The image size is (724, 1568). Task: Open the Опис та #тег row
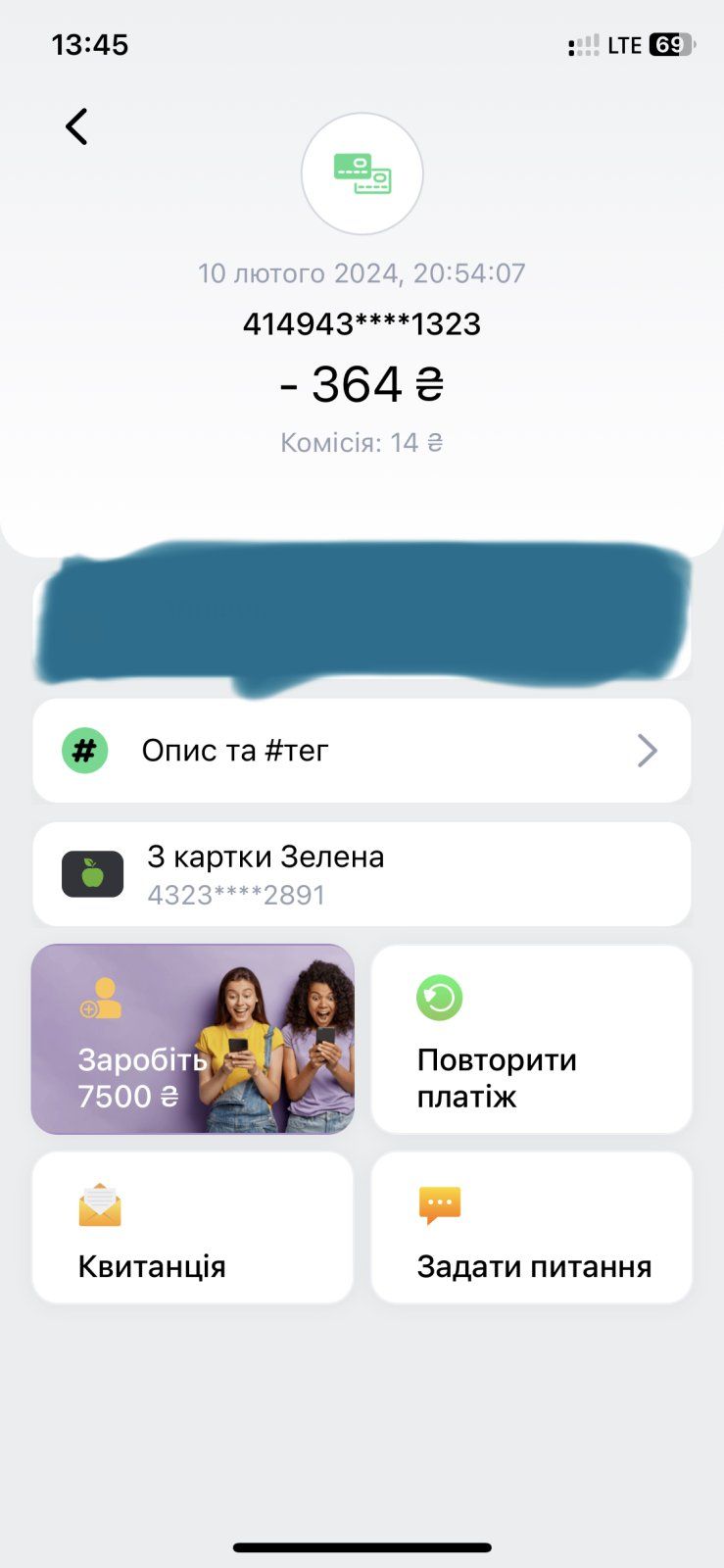(x=362, y=751)
